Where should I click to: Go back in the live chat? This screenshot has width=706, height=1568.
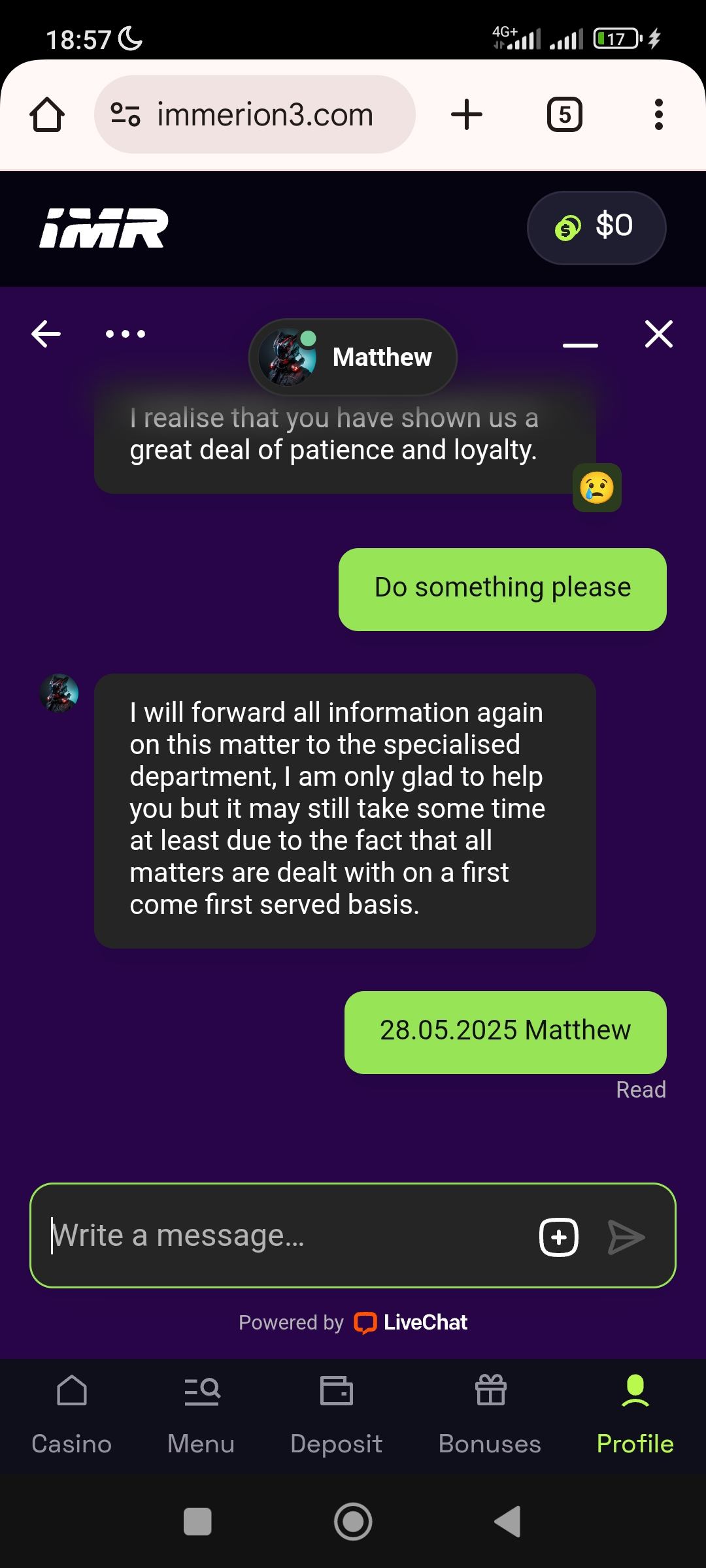tap(46, 334)
